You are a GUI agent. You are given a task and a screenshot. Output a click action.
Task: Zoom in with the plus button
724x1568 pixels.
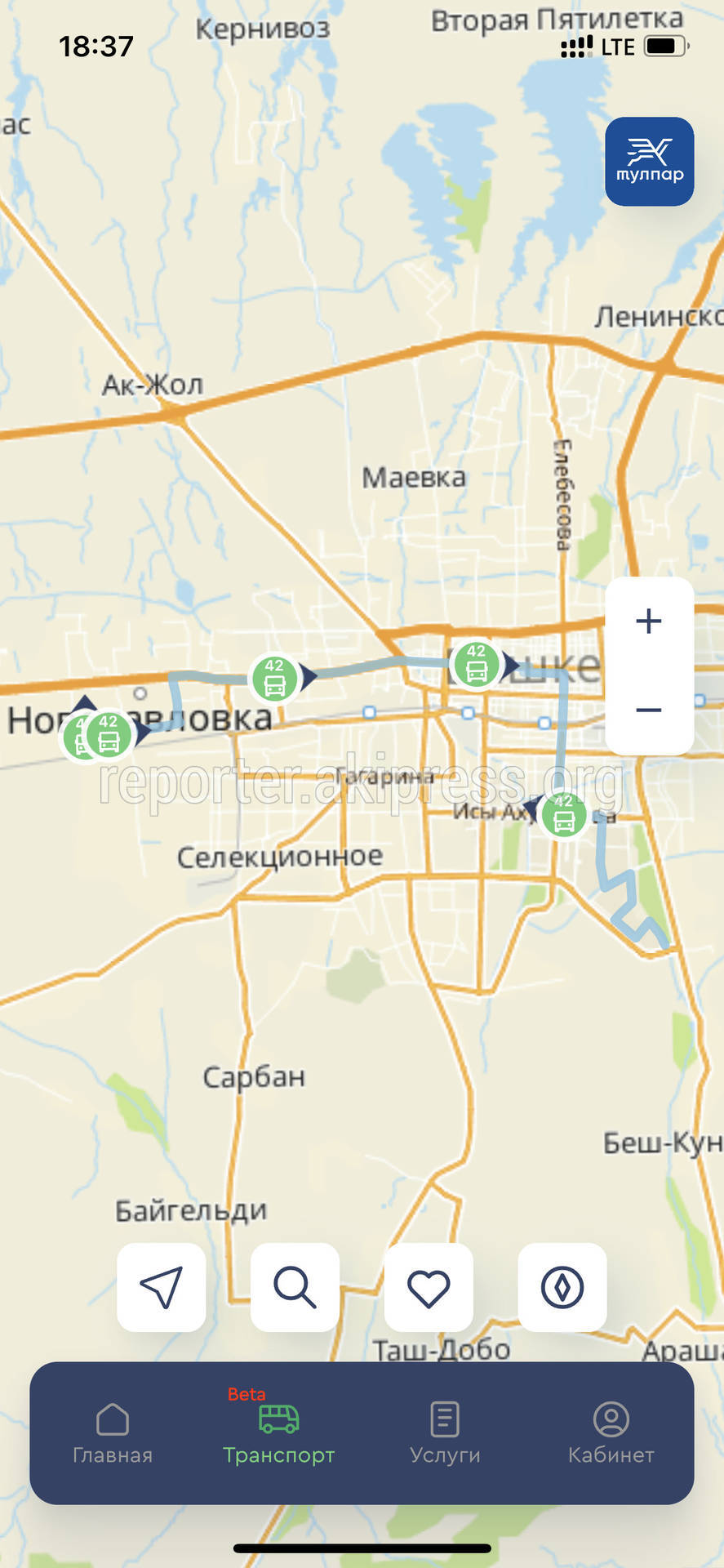coord(649,621)
